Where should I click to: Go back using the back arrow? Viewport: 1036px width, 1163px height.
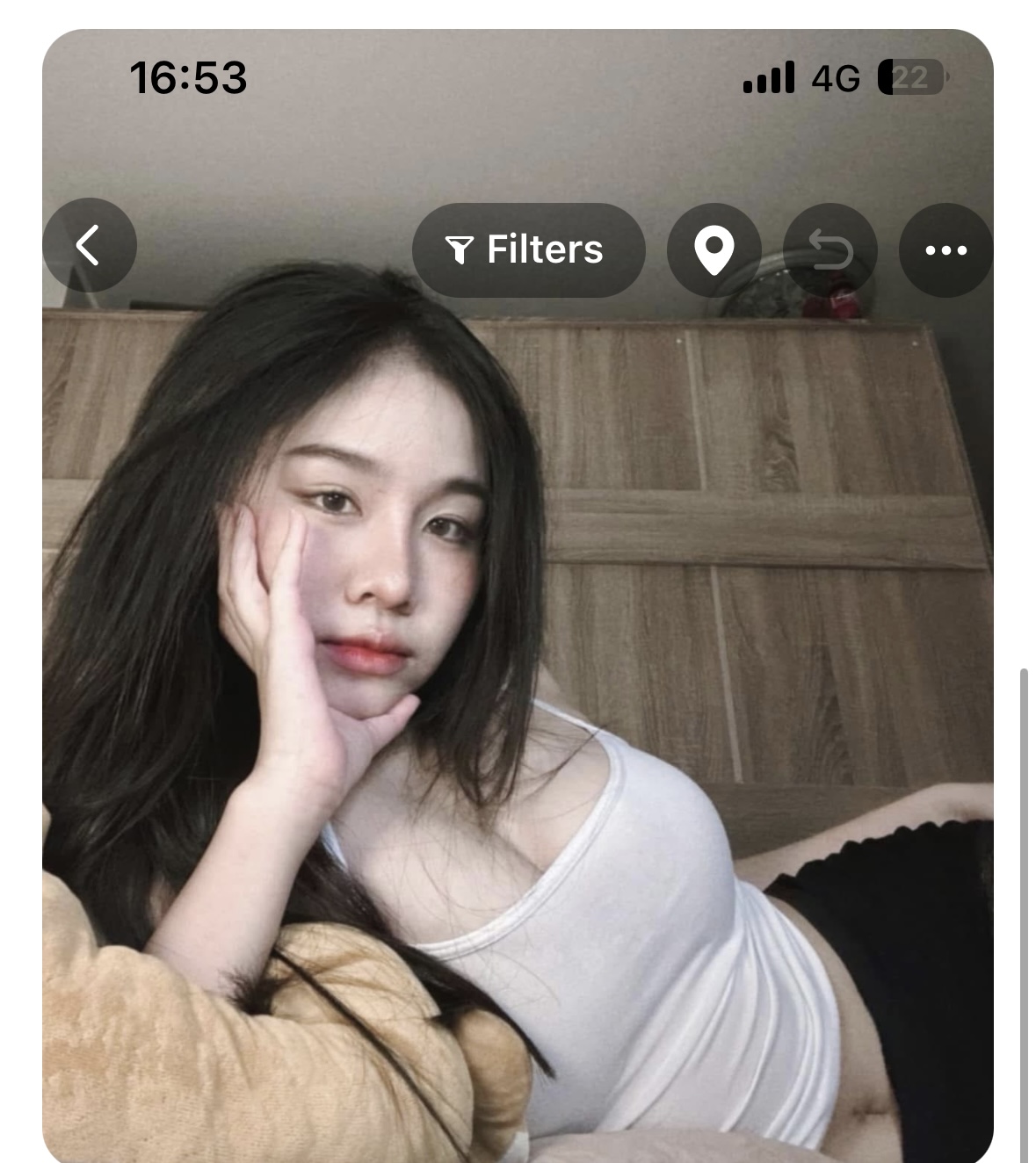point(89,245)
